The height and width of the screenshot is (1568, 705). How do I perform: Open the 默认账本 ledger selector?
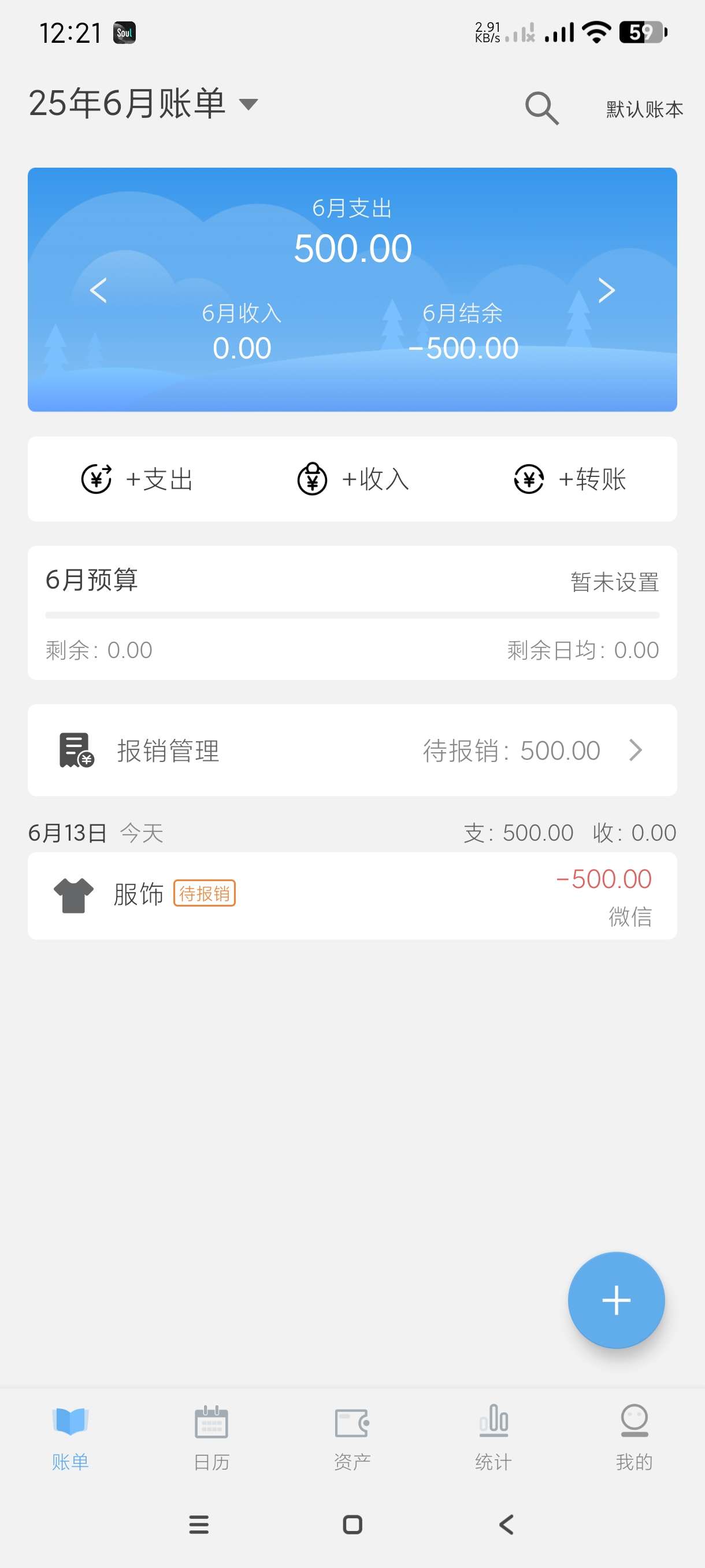644,110
